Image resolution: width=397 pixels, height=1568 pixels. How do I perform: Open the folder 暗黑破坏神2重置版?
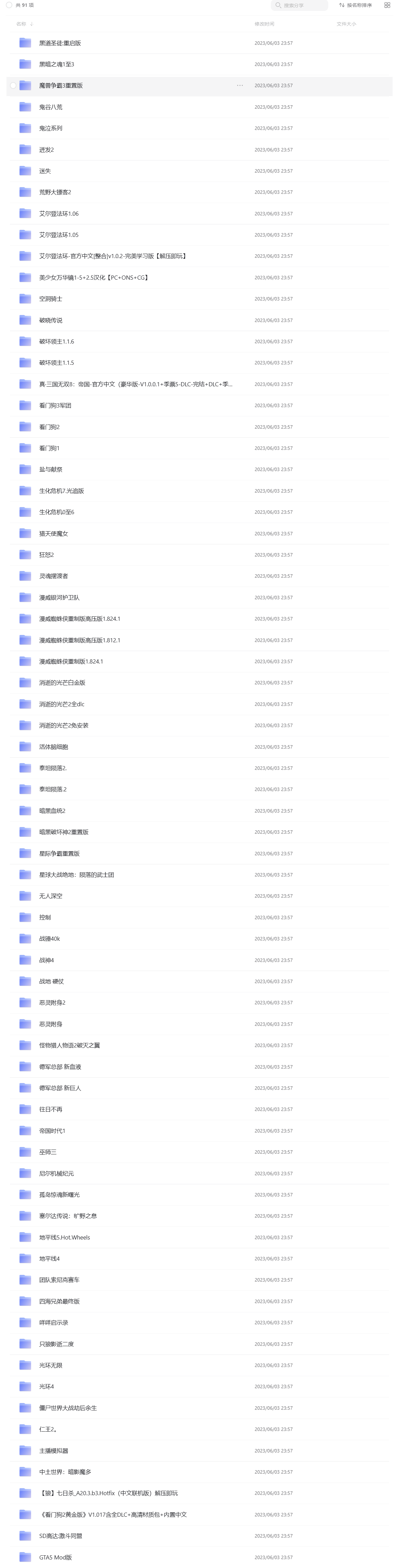pyautogui.click(x=63, y=832)
